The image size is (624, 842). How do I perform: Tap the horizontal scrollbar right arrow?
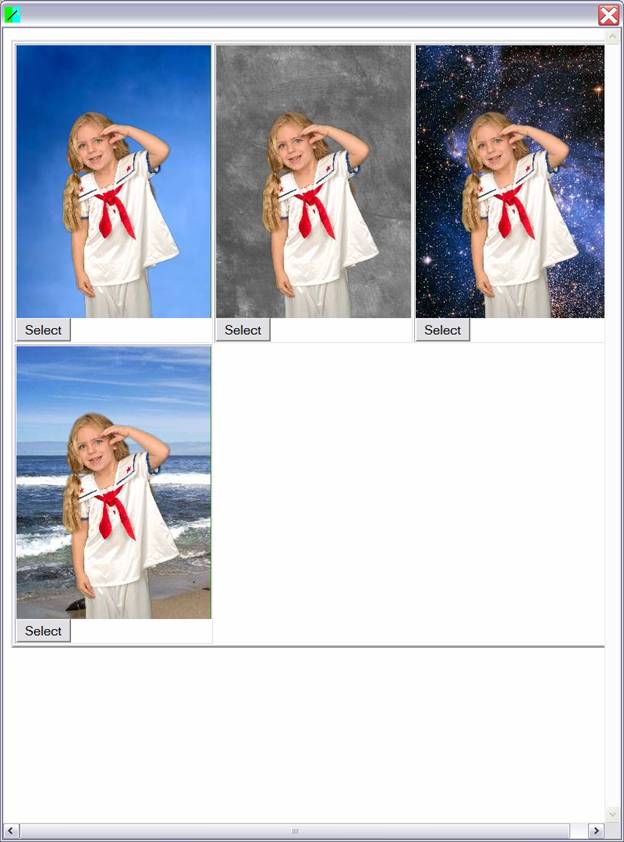(596, 831)
